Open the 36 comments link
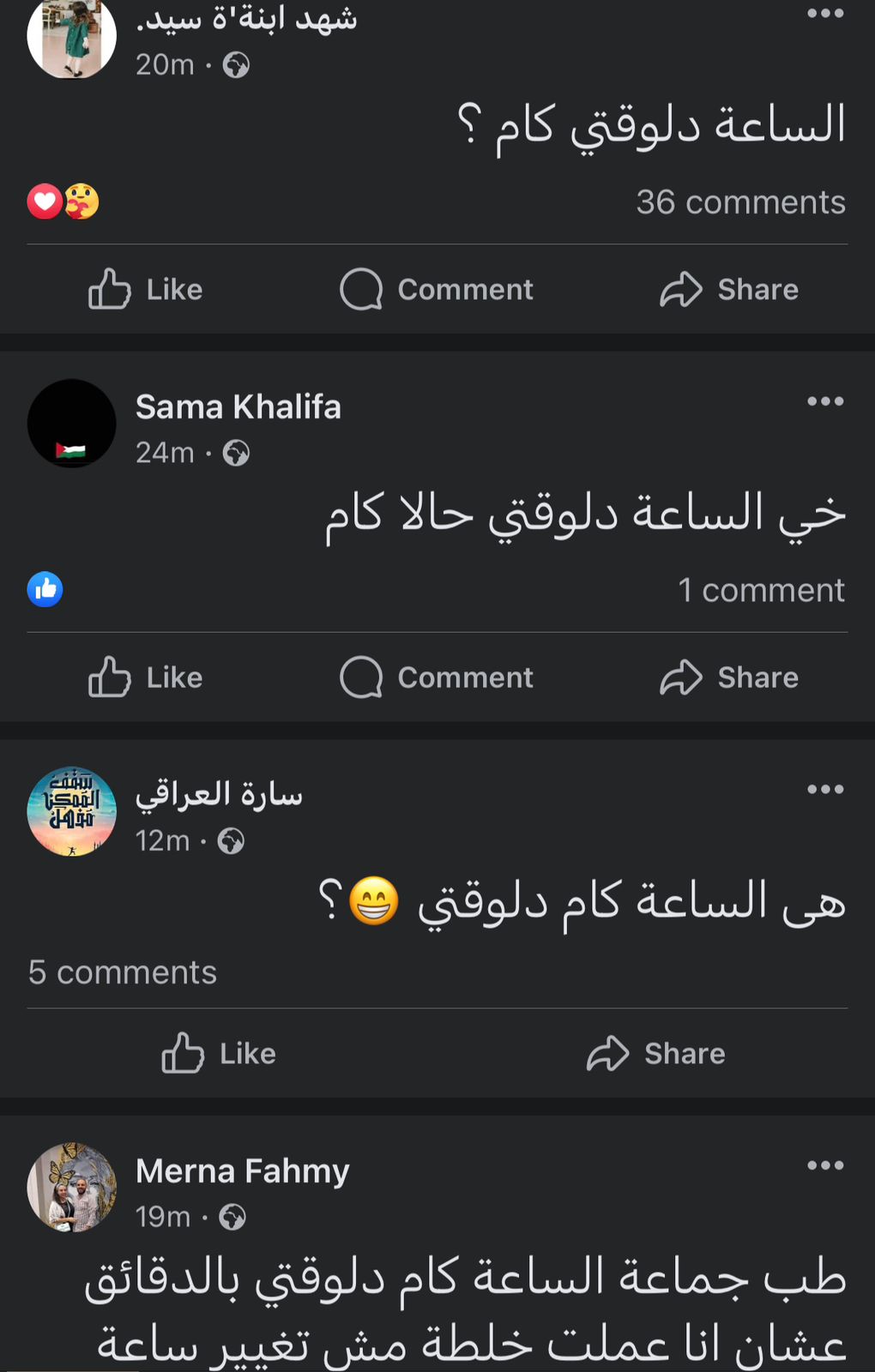The height and width of the screenshot is (1372, 875). tap(740, 202)
